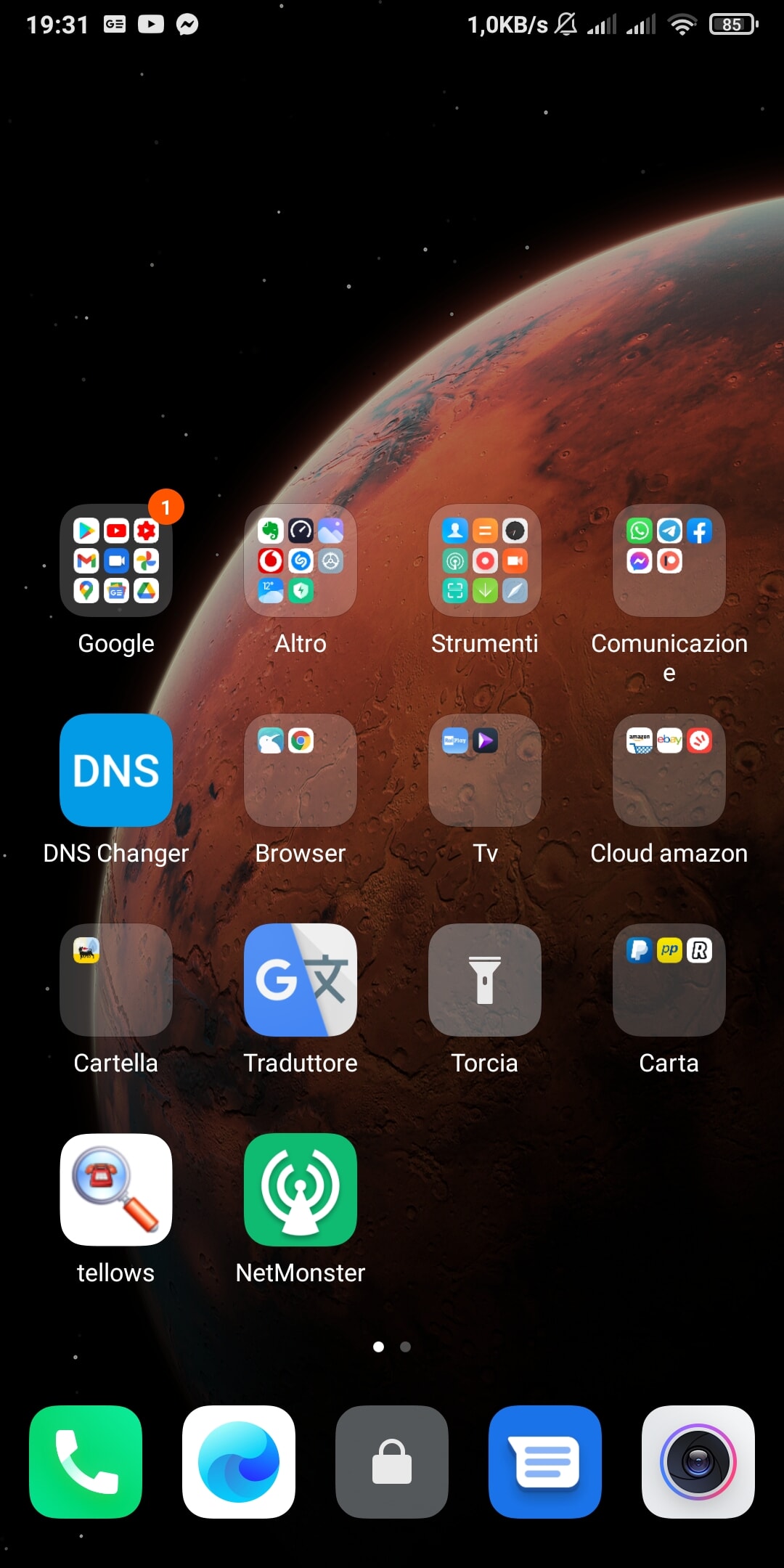Image resolution: width=784 pixels, height=1568 pixels.
Task: Launch DNS Changer app
Action: tap(116, 770)
